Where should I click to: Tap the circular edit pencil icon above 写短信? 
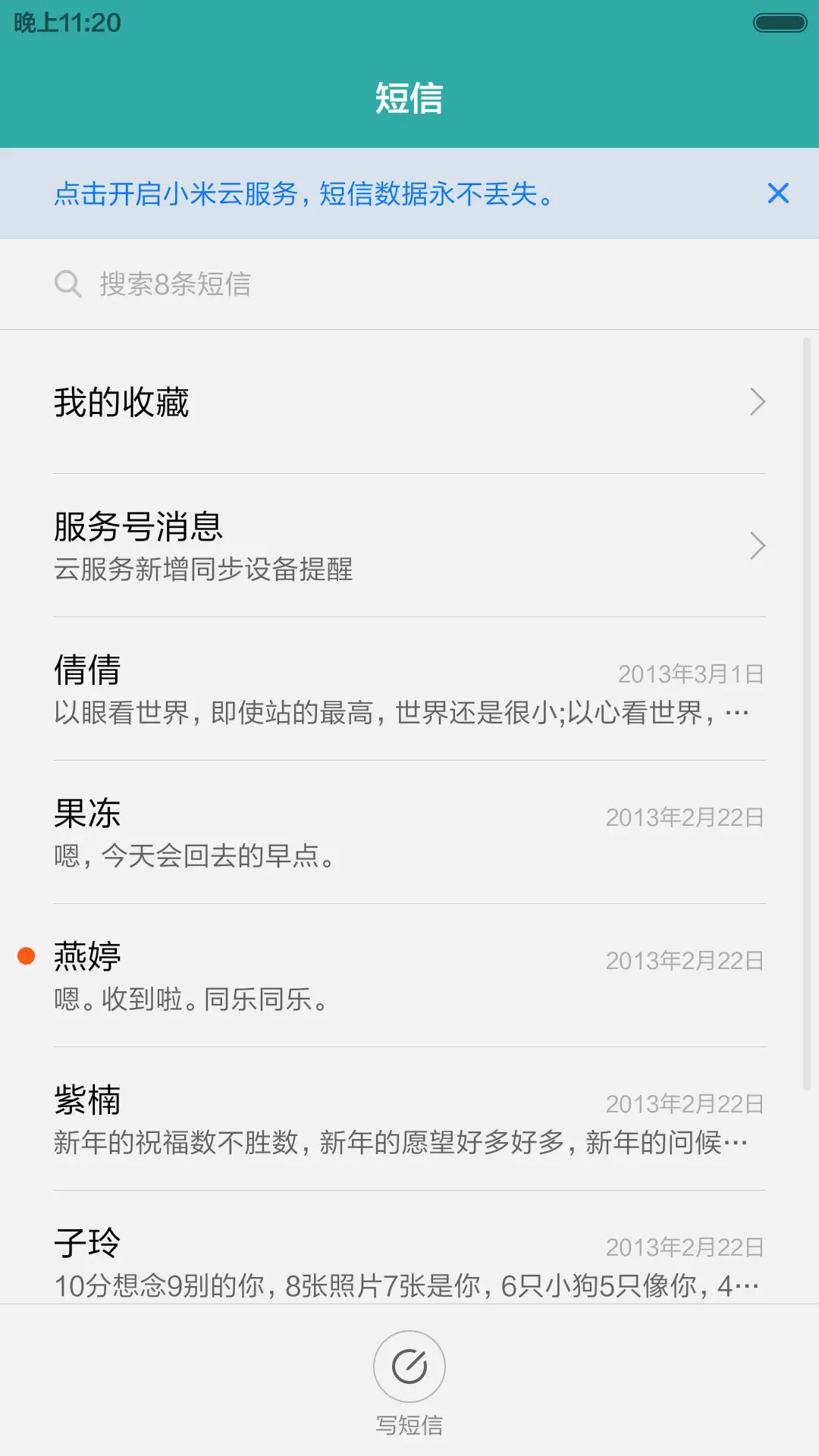[409, 1365]
